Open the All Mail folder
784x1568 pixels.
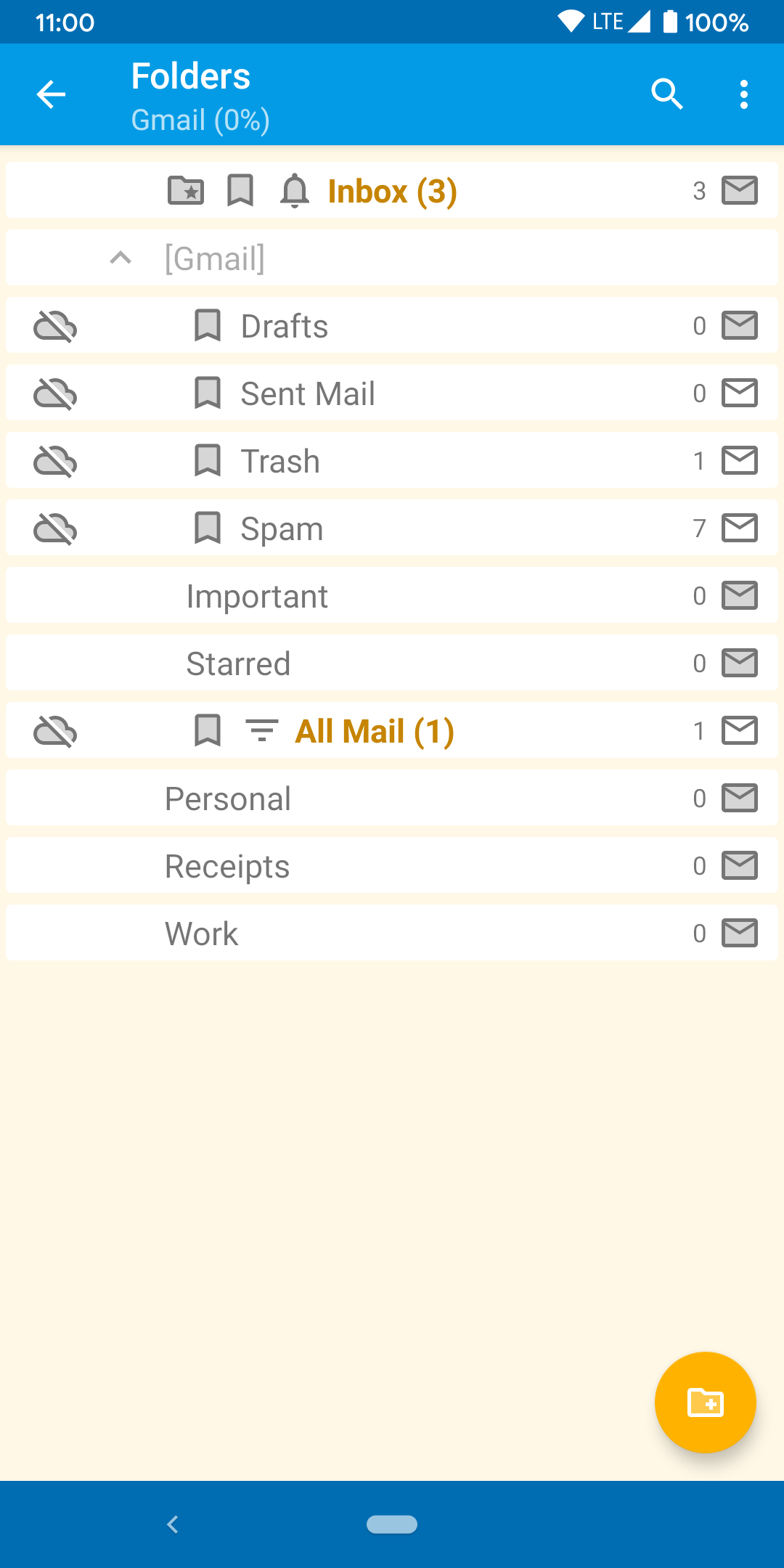tap(375, 731)
